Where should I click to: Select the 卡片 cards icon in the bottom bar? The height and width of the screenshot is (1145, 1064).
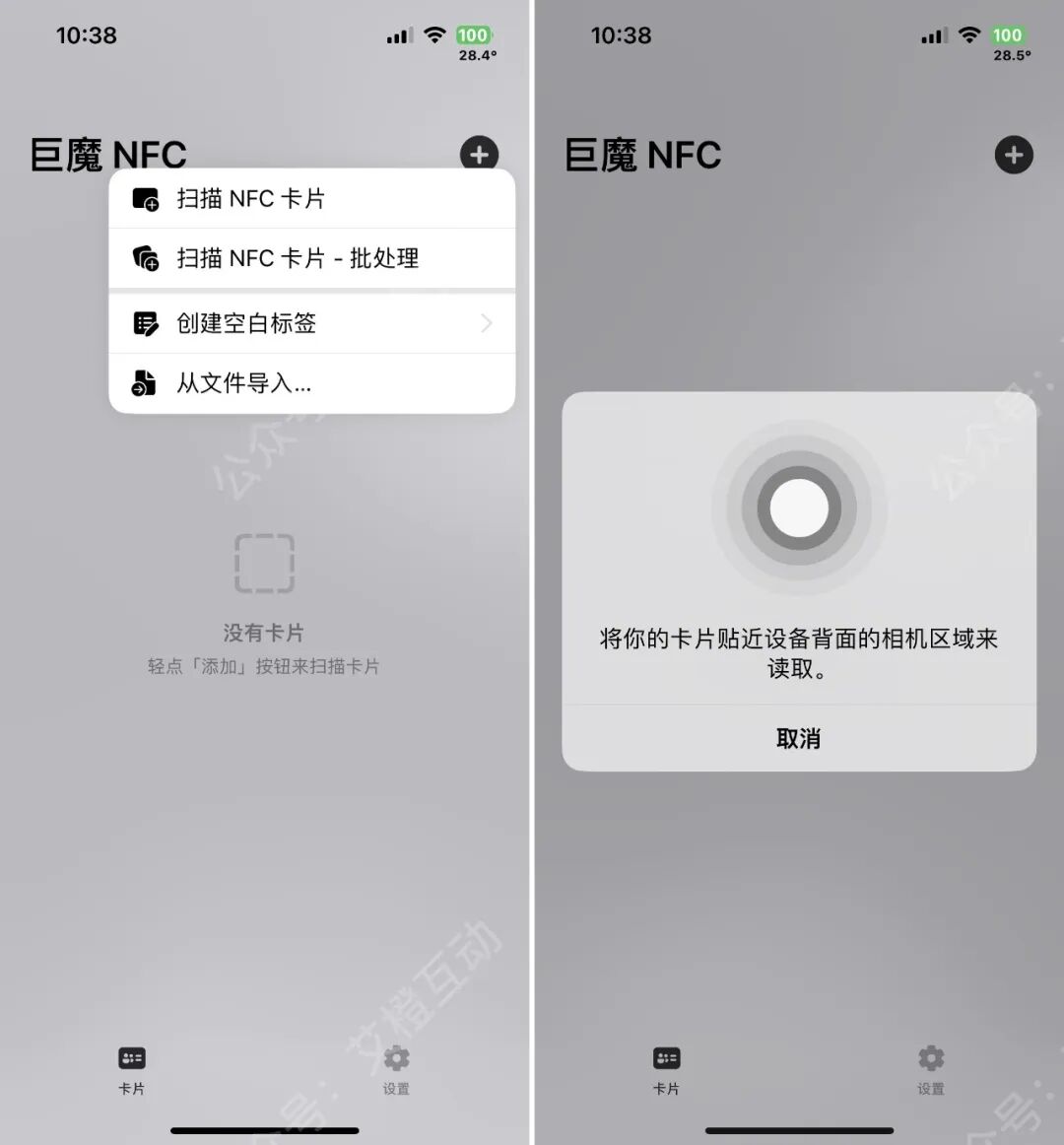coord(132,1059)
